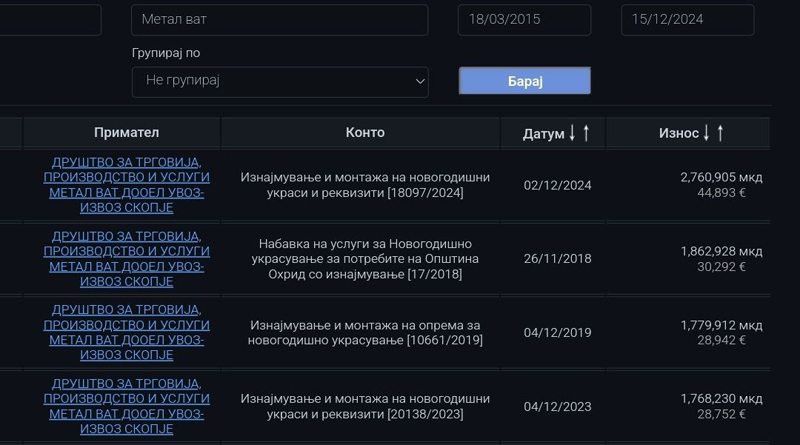800x445 pixels.
Task: Sort Датум column descending
Action: 572,133
